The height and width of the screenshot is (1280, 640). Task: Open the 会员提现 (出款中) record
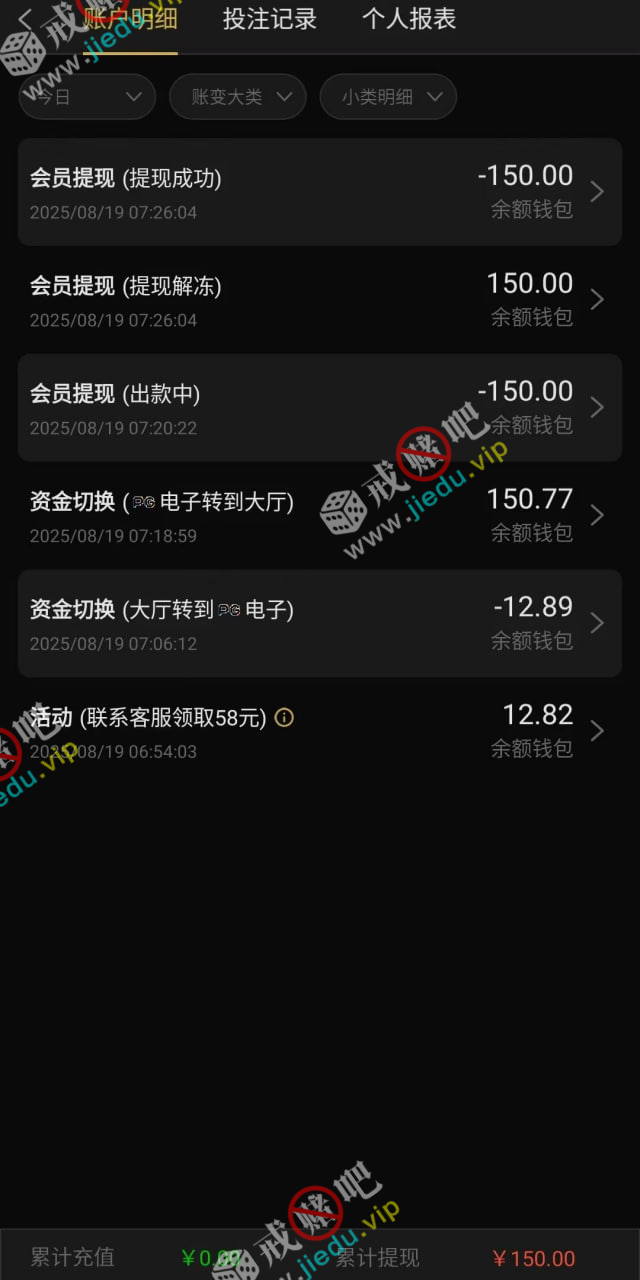[x=319, y=408]
